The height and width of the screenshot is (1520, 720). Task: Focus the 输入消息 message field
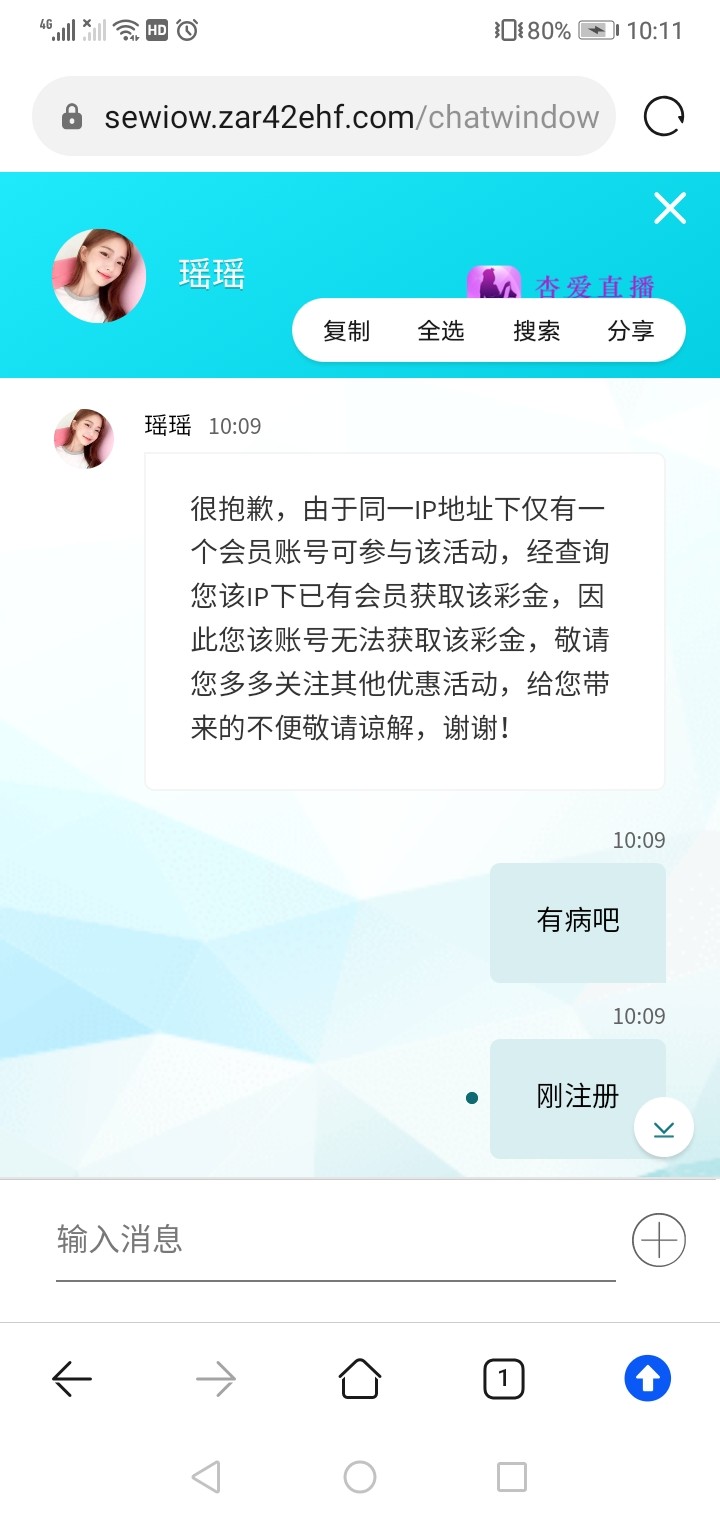[x=335, y=1240]
